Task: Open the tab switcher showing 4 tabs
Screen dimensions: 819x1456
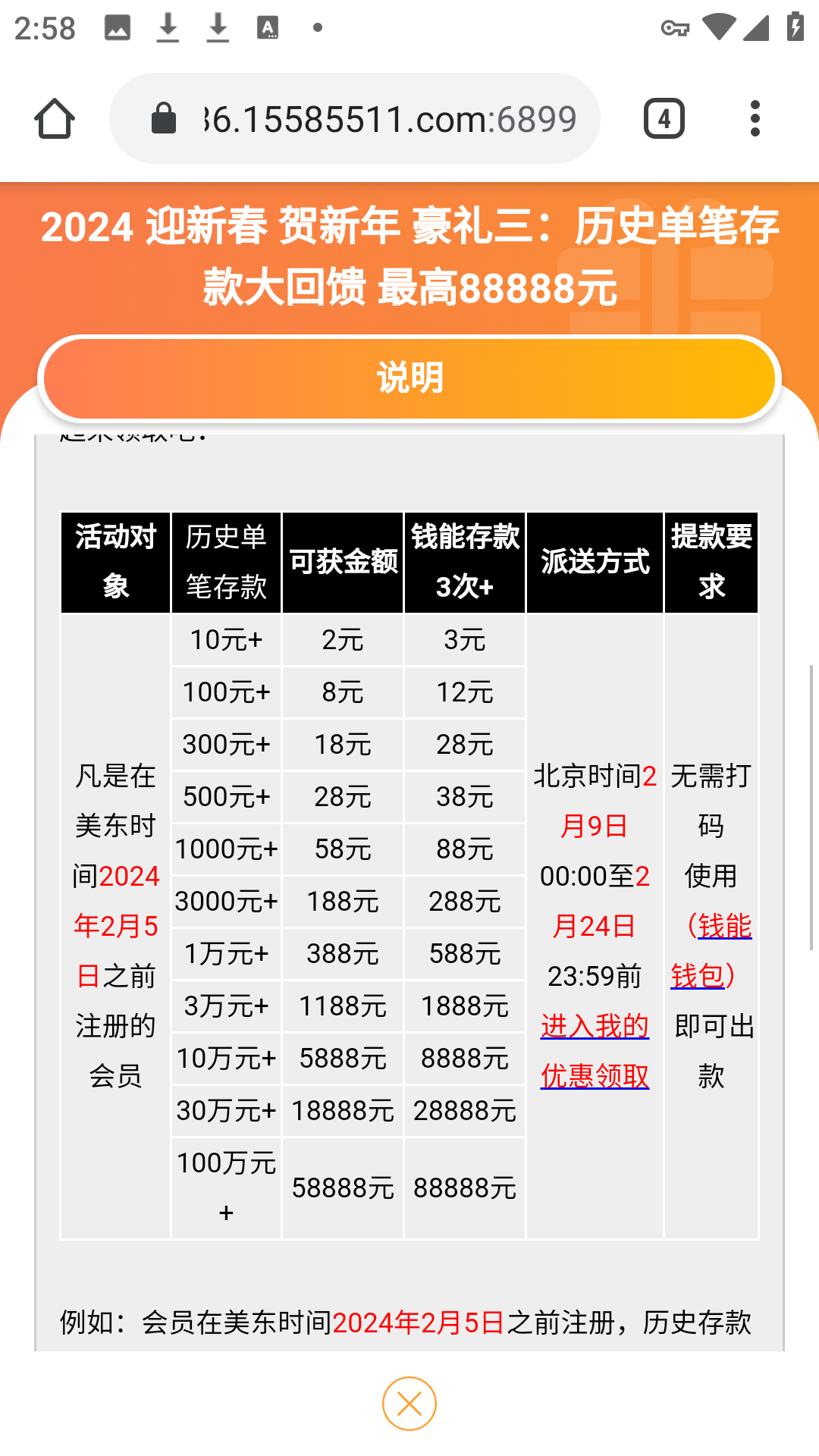Action: [664, 119]
